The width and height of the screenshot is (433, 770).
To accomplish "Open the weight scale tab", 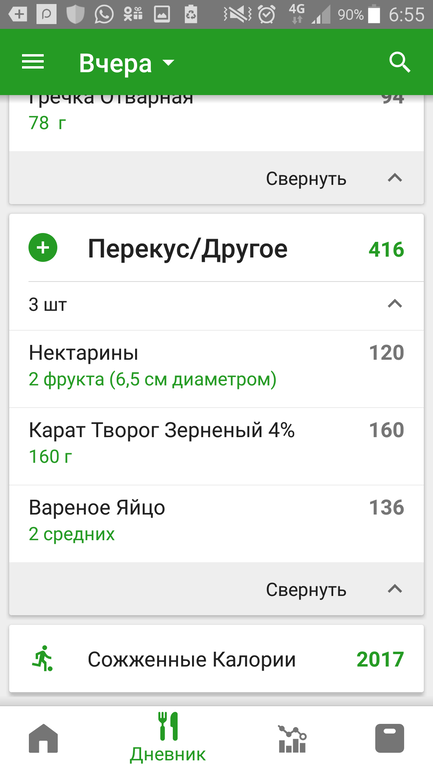I will click(x=390, y=738).
